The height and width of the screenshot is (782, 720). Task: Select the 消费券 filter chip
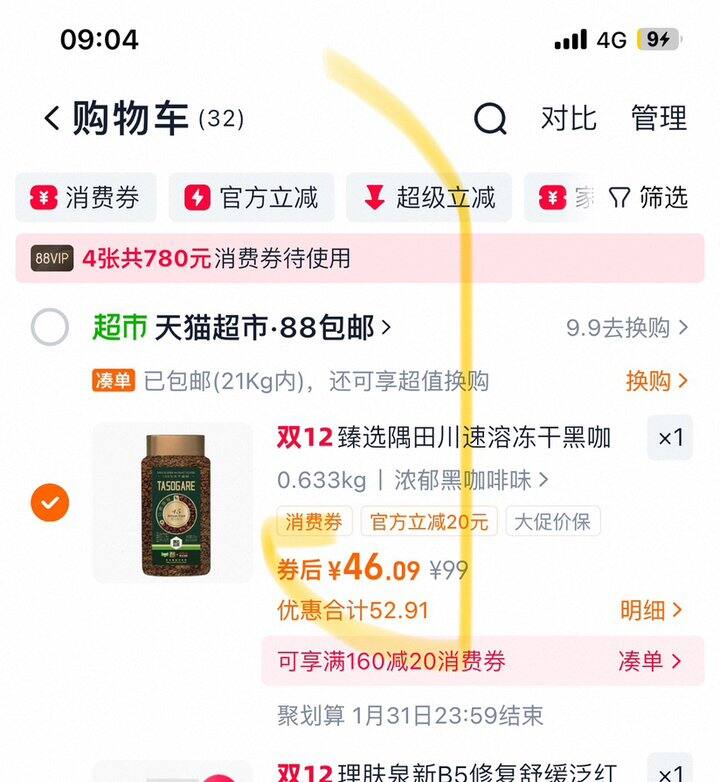[x=86, y=197]
